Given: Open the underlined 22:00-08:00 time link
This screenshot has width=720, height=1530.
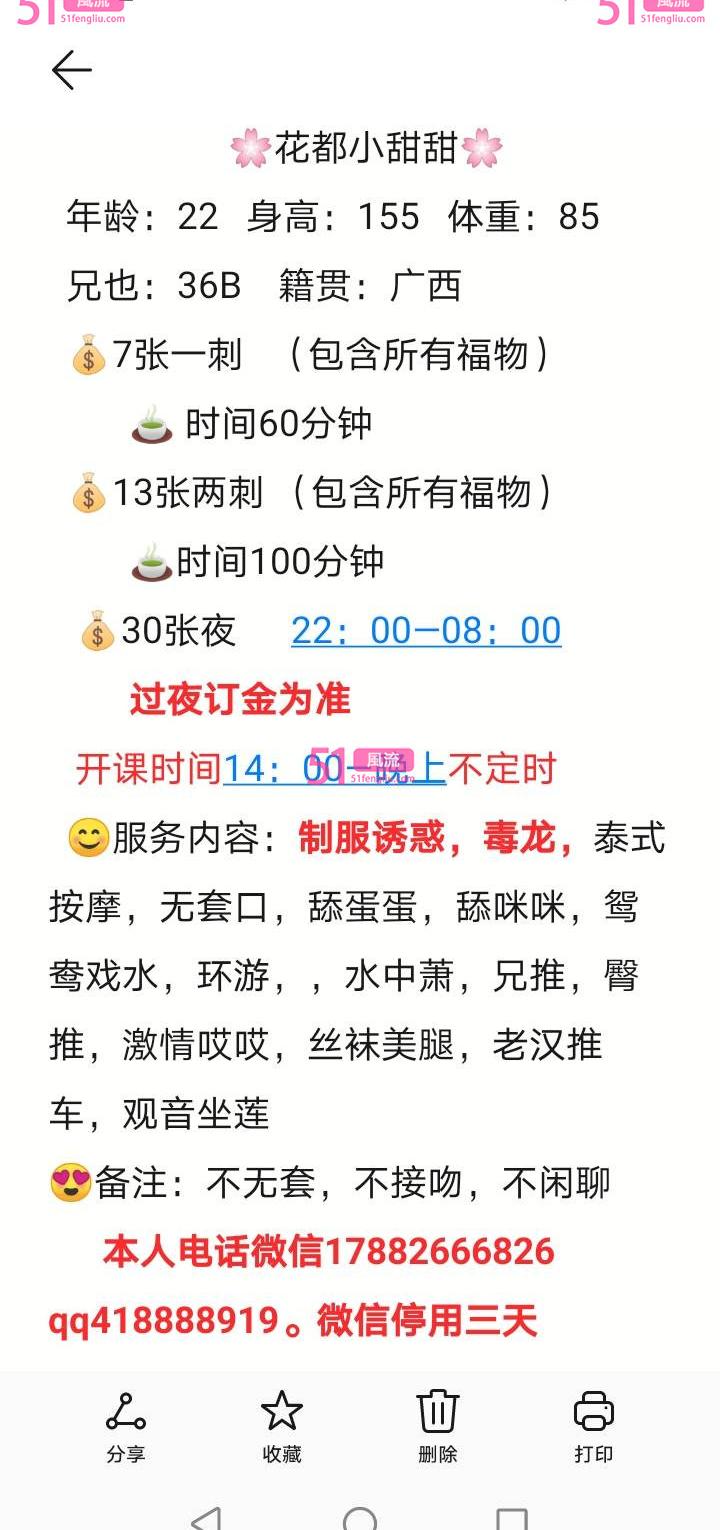Looking at the screenshot, I should pyautogui.click(x=426, y=631).
